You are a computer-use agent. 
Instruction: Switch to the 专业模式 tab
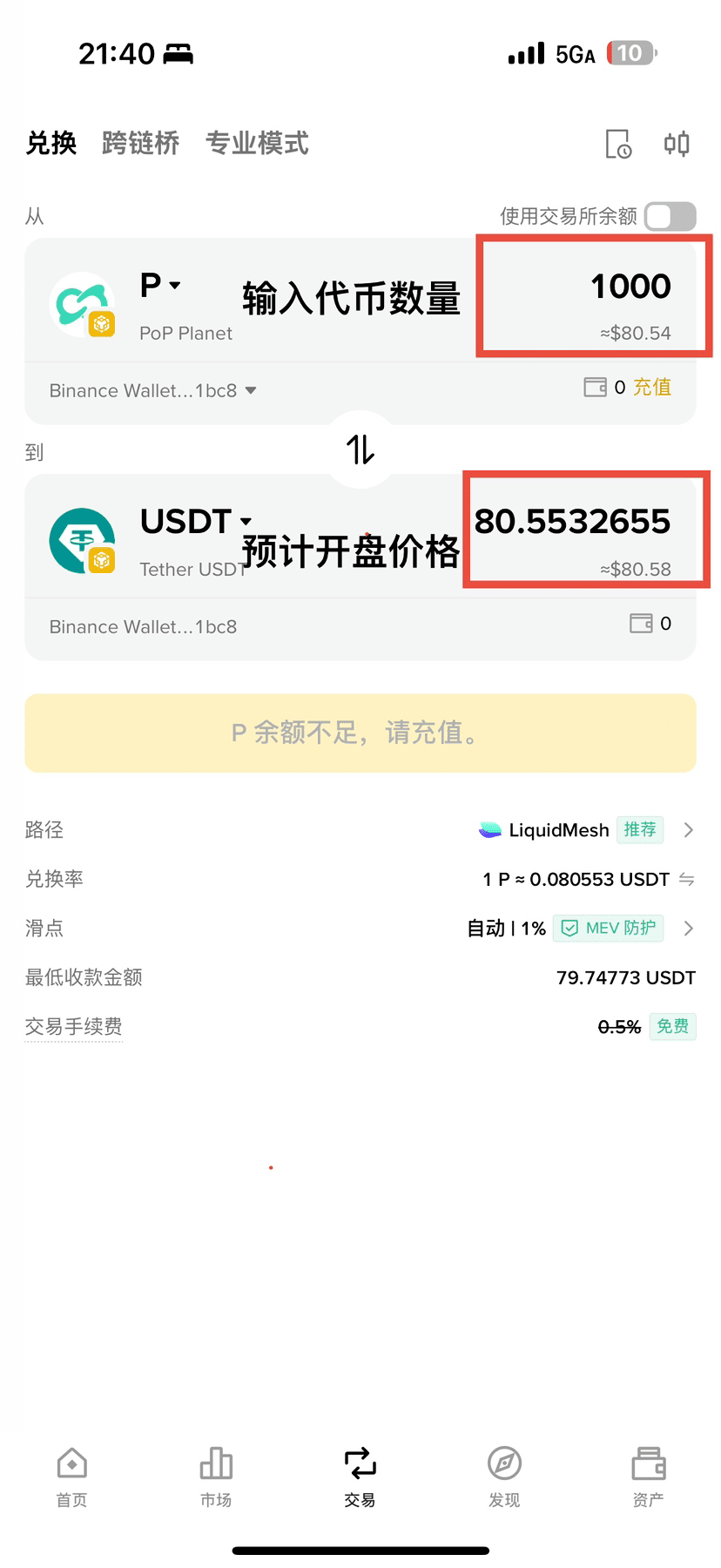point(257,143)
